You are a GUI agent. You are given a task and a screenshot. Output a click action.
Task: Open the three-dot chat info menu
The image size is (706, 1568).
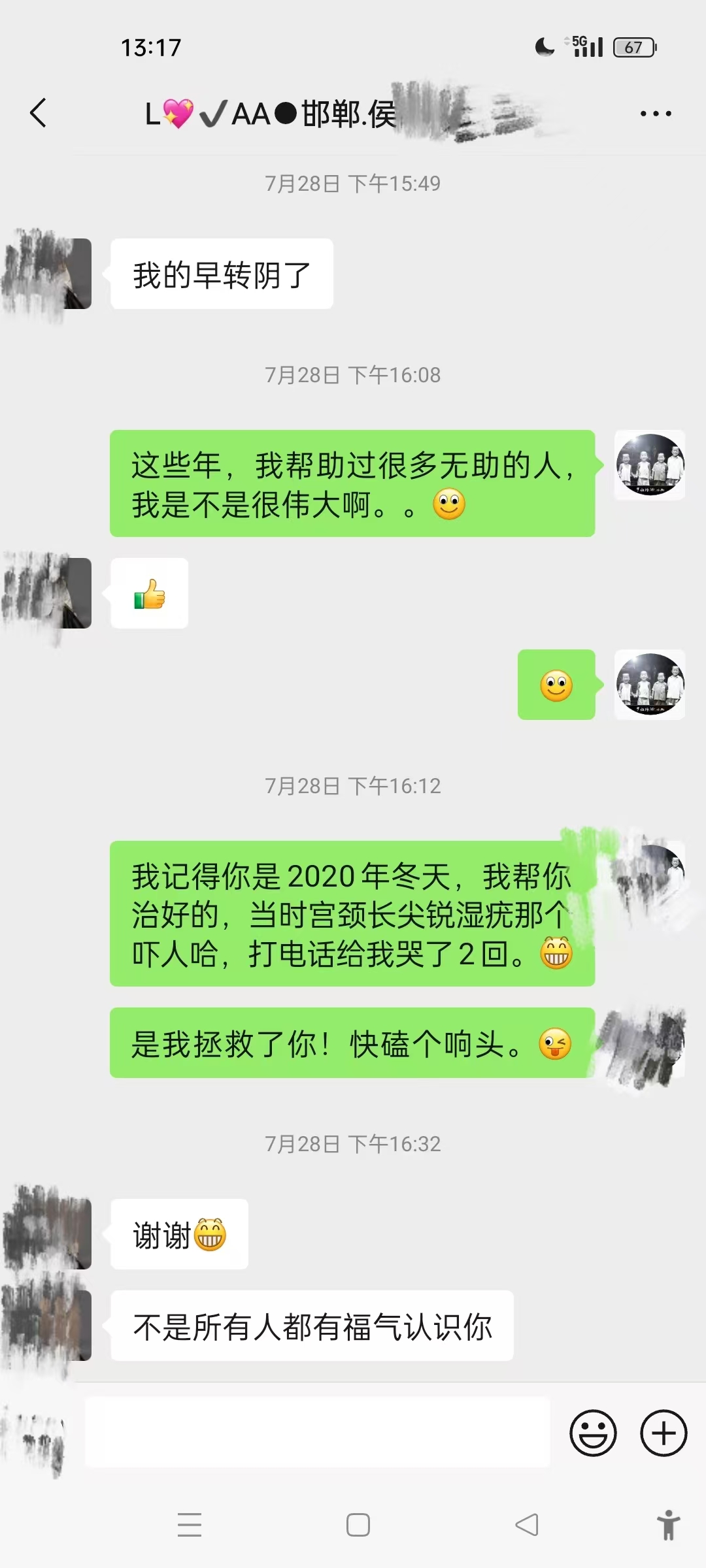655,114
